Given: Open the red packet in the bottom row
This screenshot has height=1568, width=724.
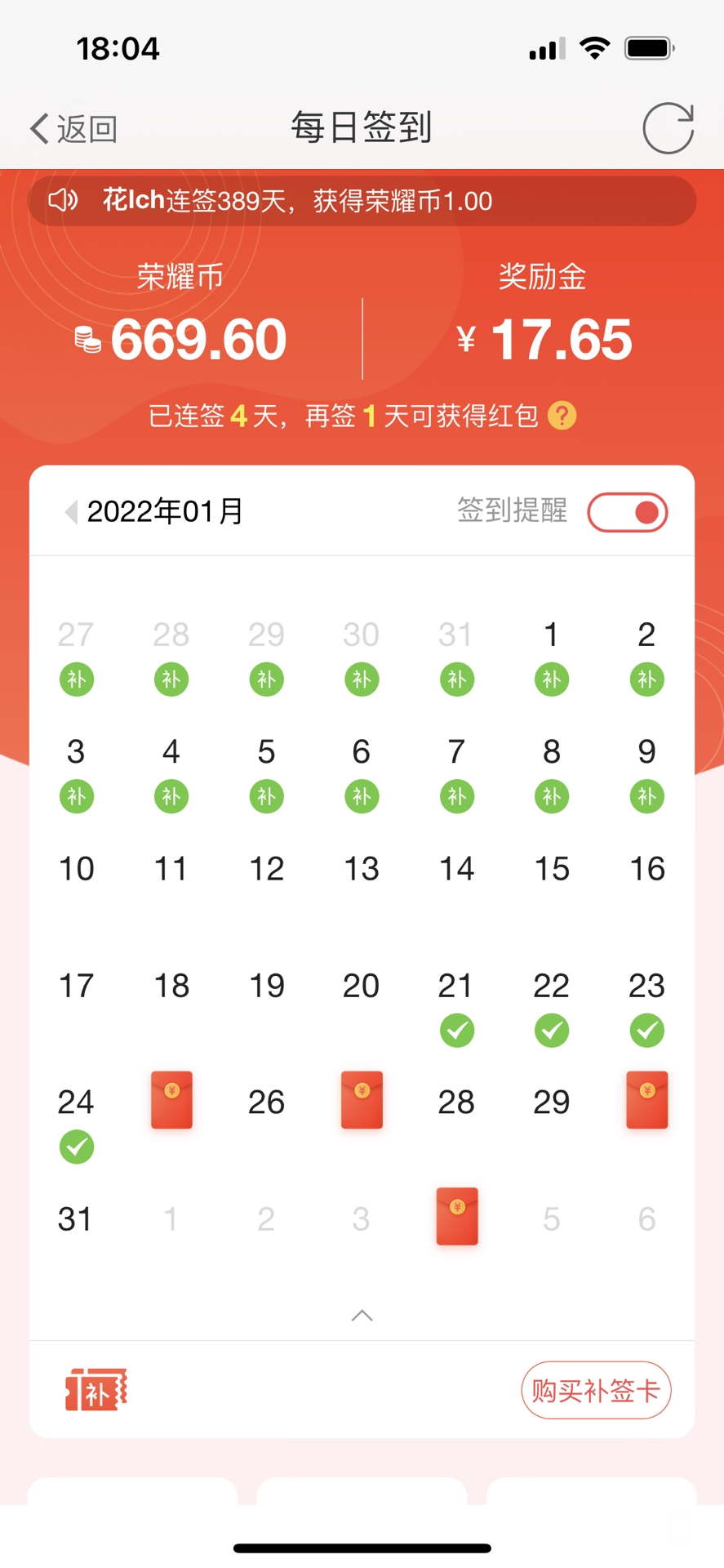Looking at the screenshot, I should (456, 1217).
